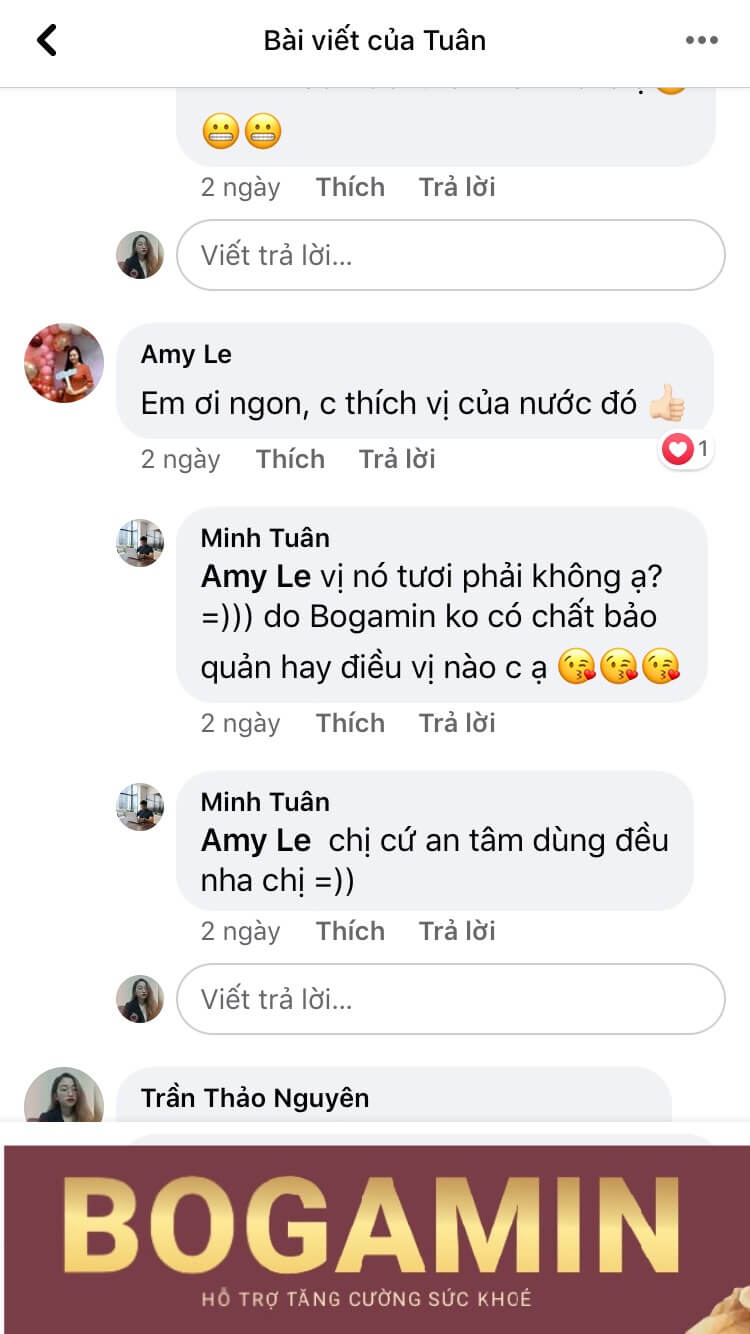Like the emoji comment at the top
Image resolution: width=750 pixels, height=1334 pixels.
350,187
